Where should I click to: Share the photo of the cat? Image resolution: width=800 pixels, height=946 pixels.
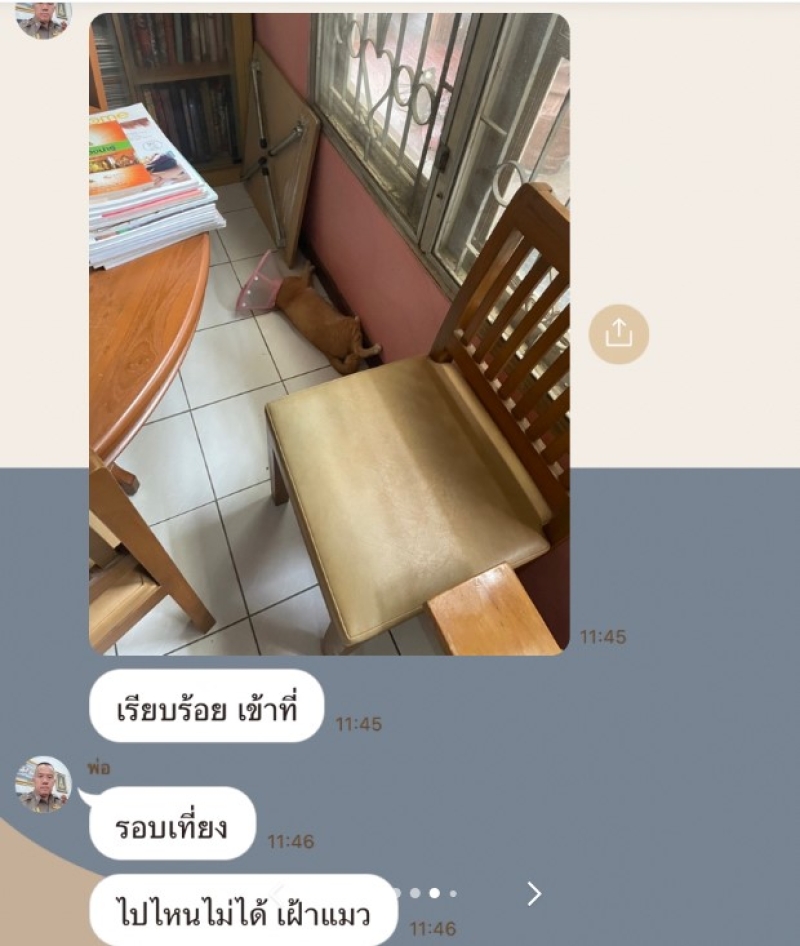[618, 334]
